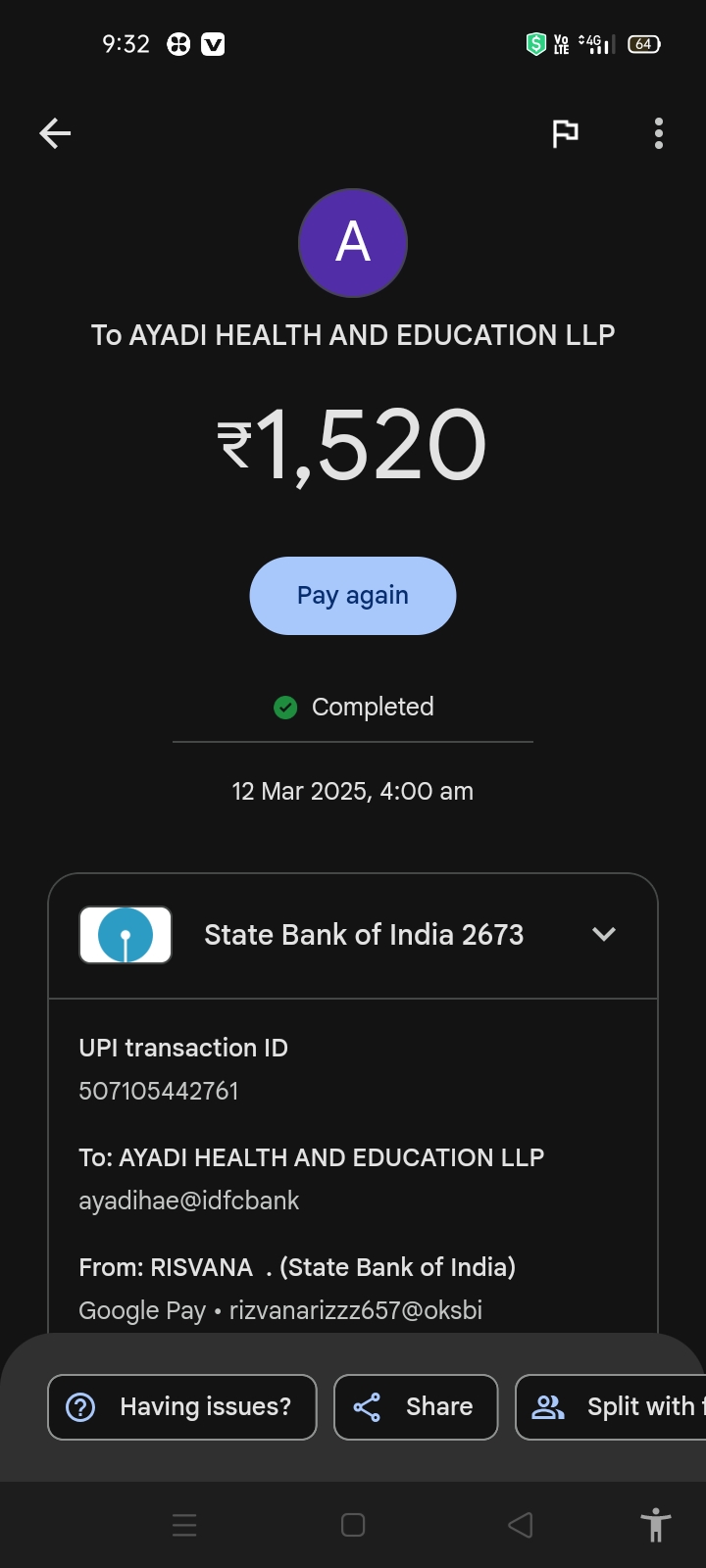Tap the Pay again button
Viewport: 706px width, 1568px height.
click(353, 596)
